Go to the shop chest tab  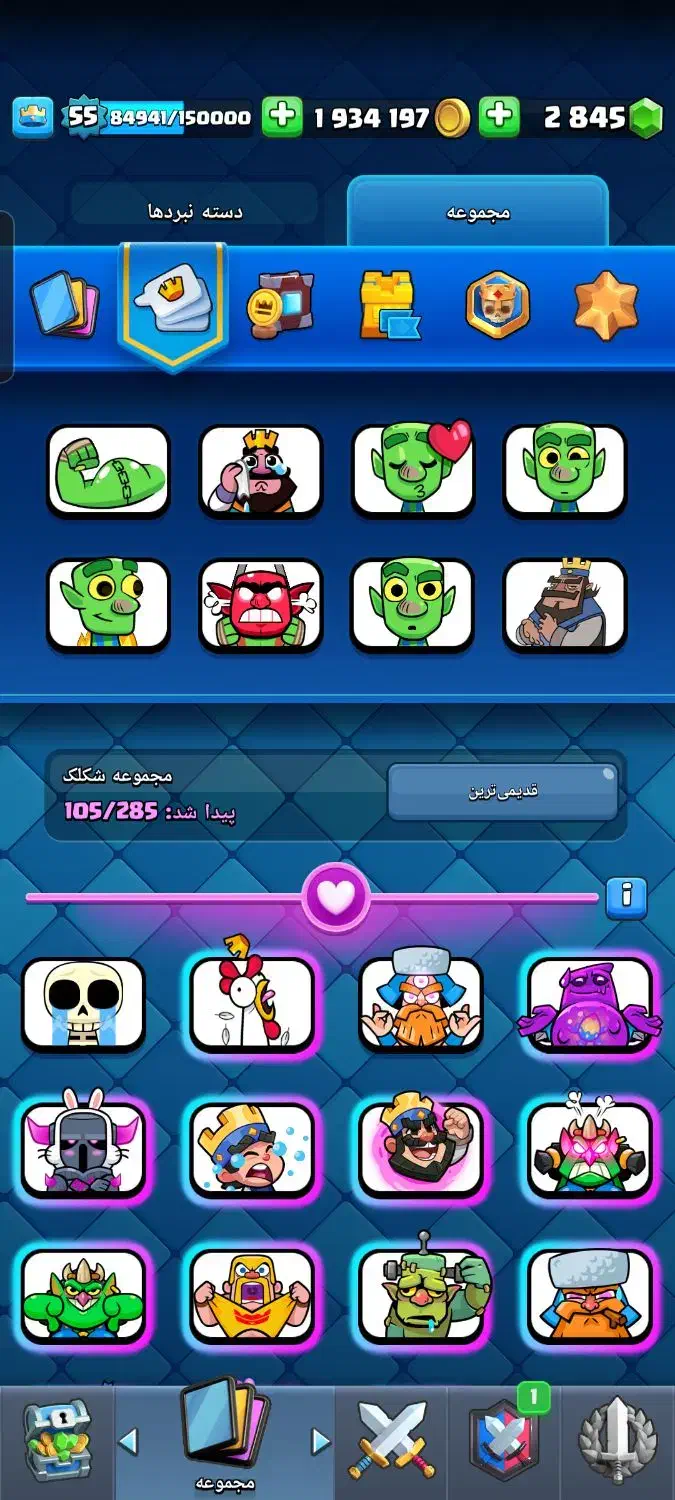point(57,1440)
